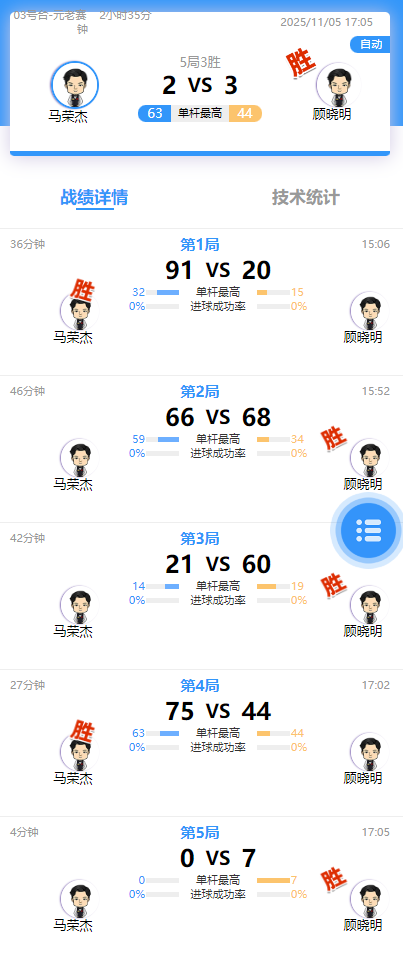Open 马荣杰's avatar in match header
This screenshot has width=403, height=959.
point(75,84)
